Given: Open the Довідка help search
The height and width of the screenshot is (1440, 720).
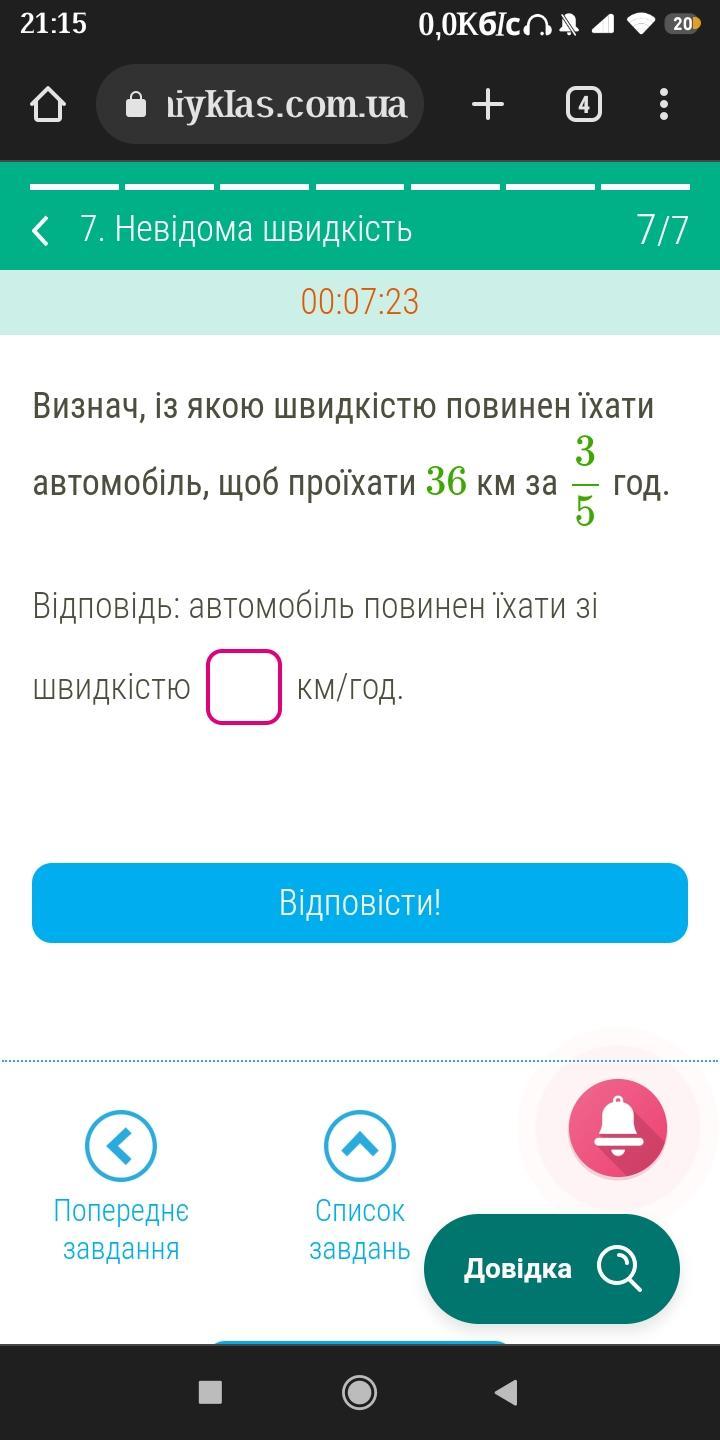Looking at the screenshot, I should [552, 1269].
